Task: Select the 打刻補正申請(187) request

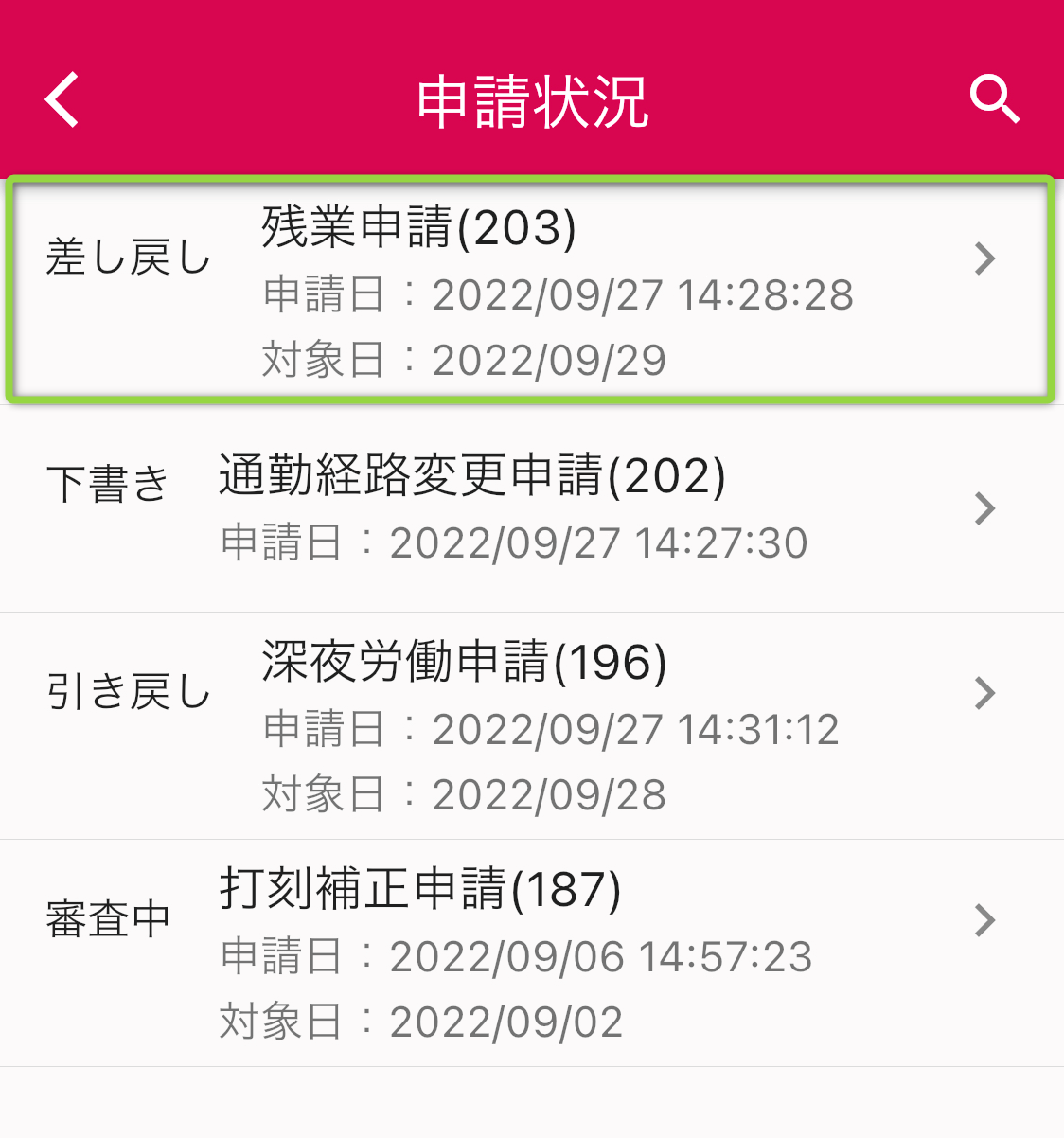Action: (530, 953)
